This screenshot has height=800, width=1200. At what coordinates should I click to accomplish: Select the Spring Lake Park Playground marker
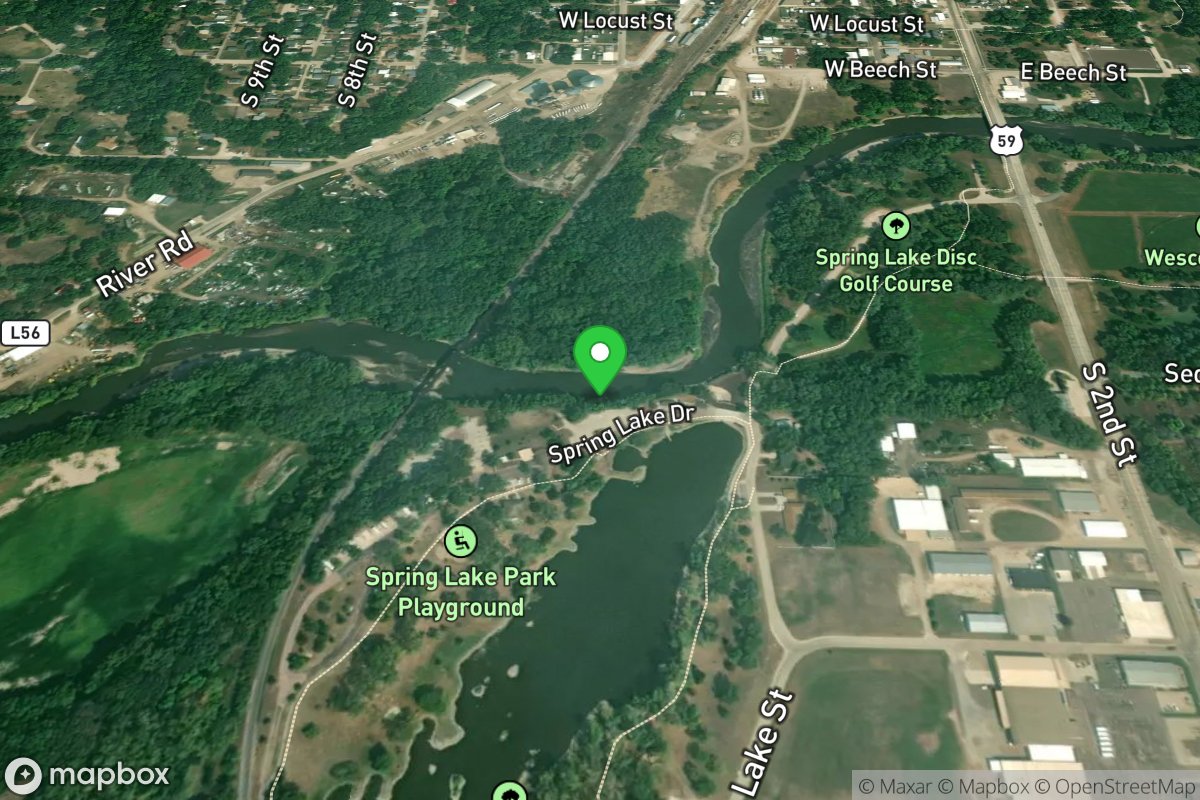click(460, 541)
